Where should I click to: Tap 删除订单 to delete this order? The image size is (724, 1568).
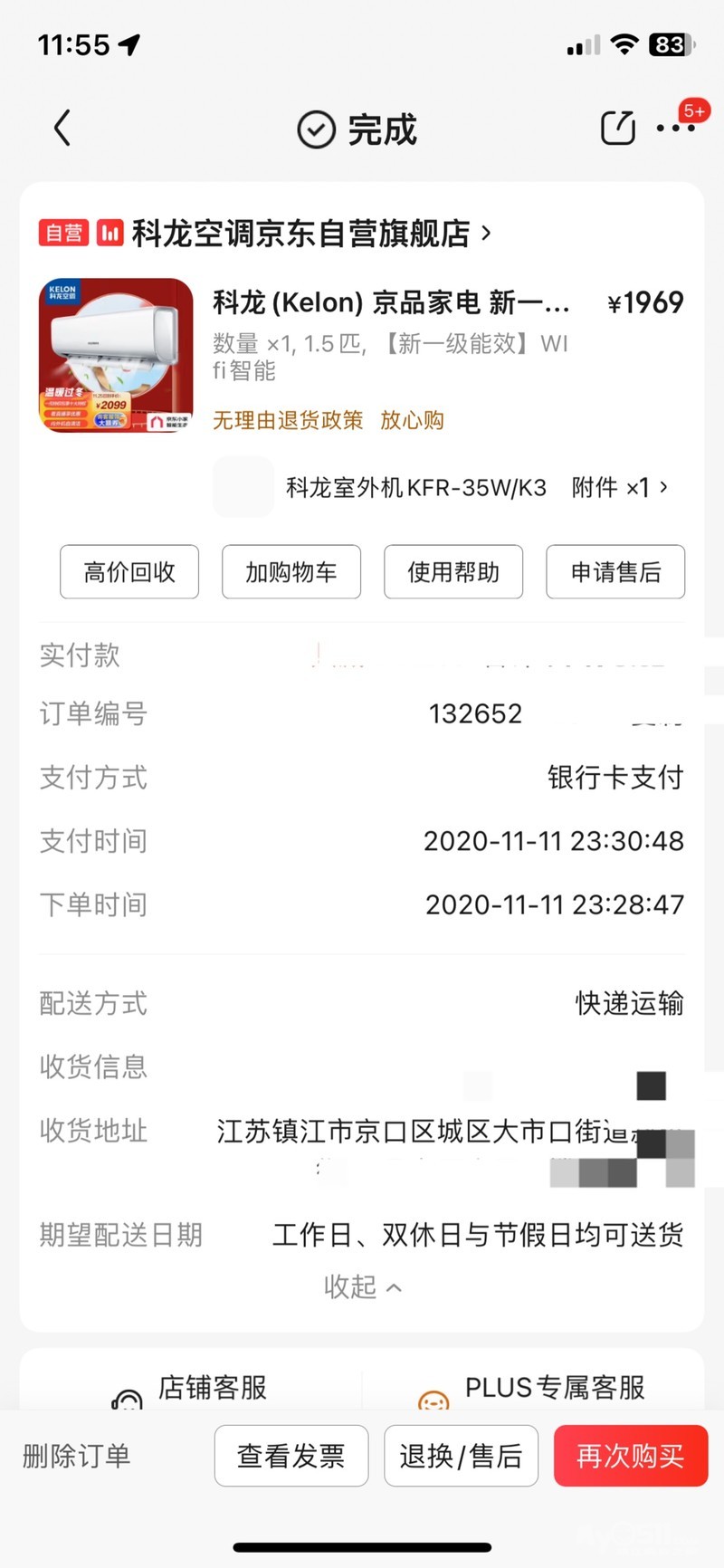(x=77, y=1456)
